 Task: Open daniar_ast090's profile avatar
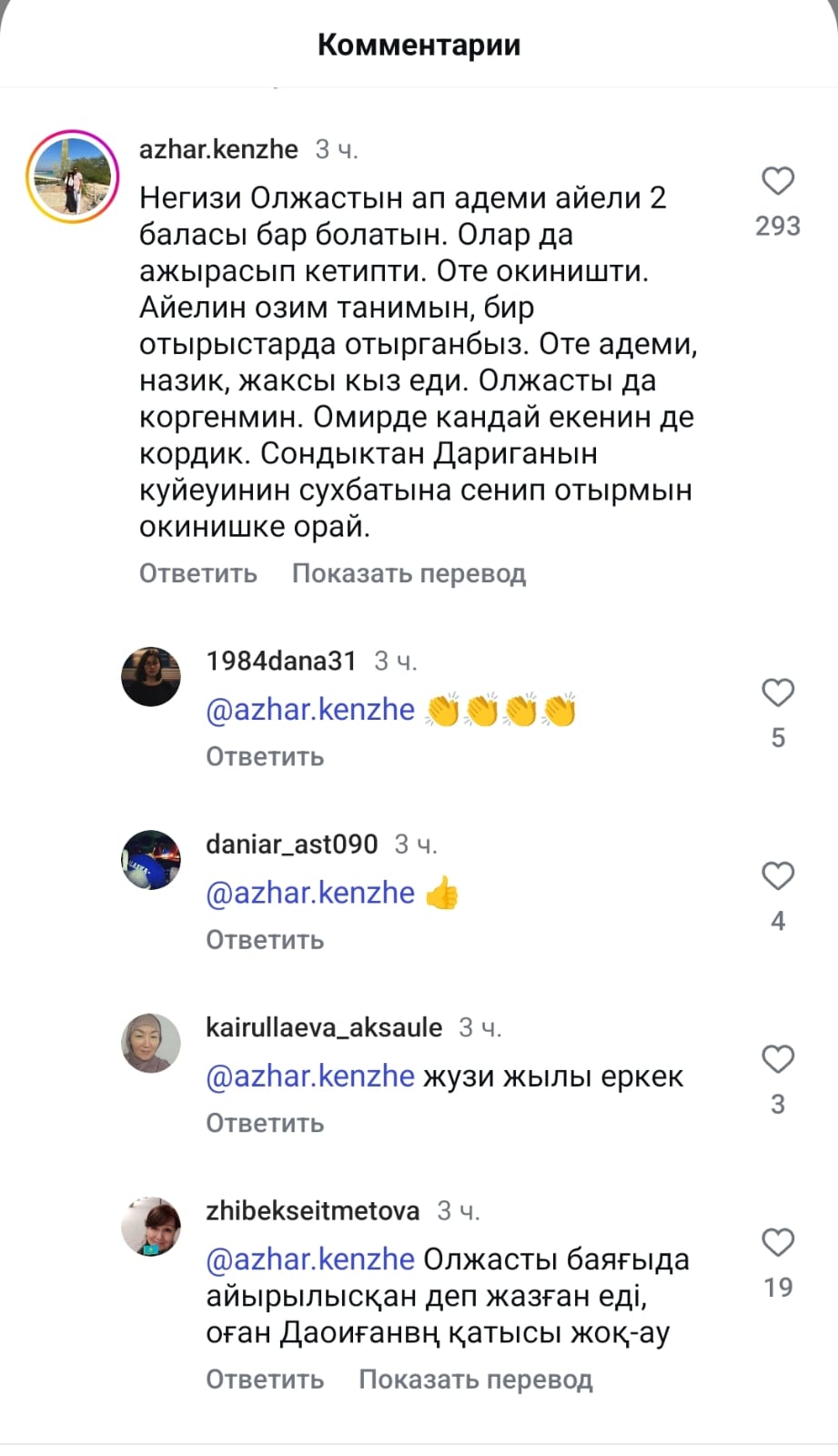click(x=151, y=859)
